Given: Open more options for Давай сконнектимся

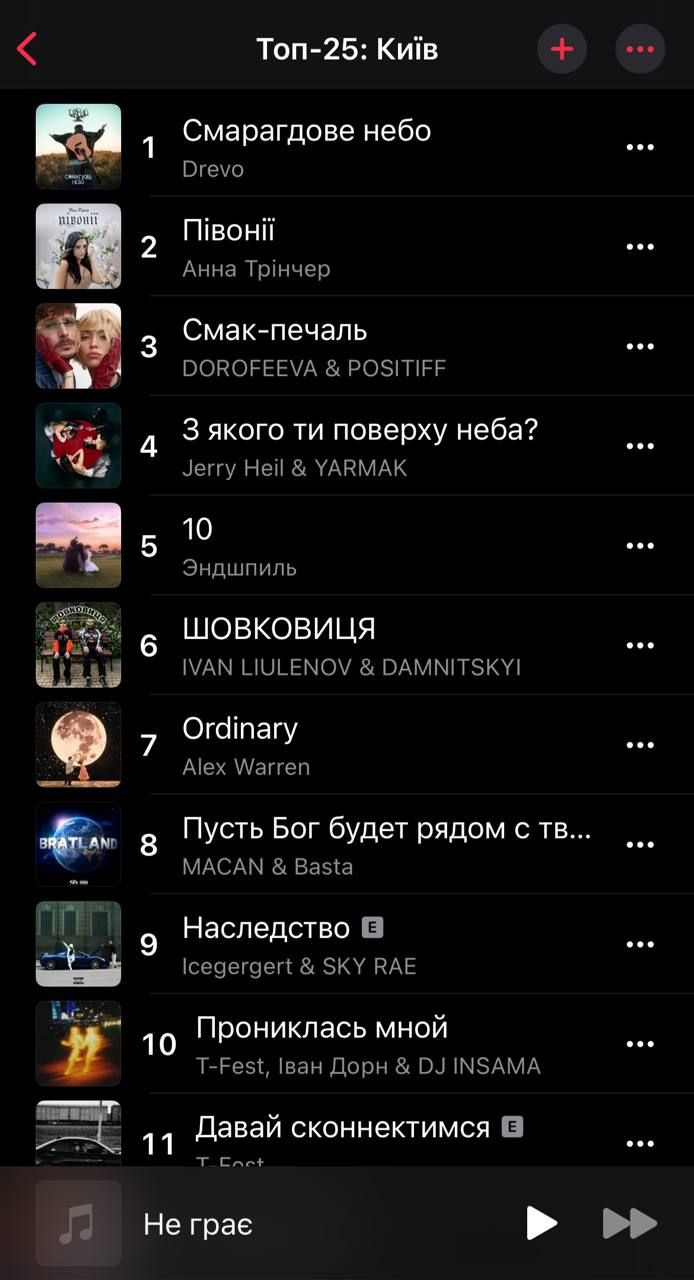Looking at the screenshot, I should [x=640, y=1143].
